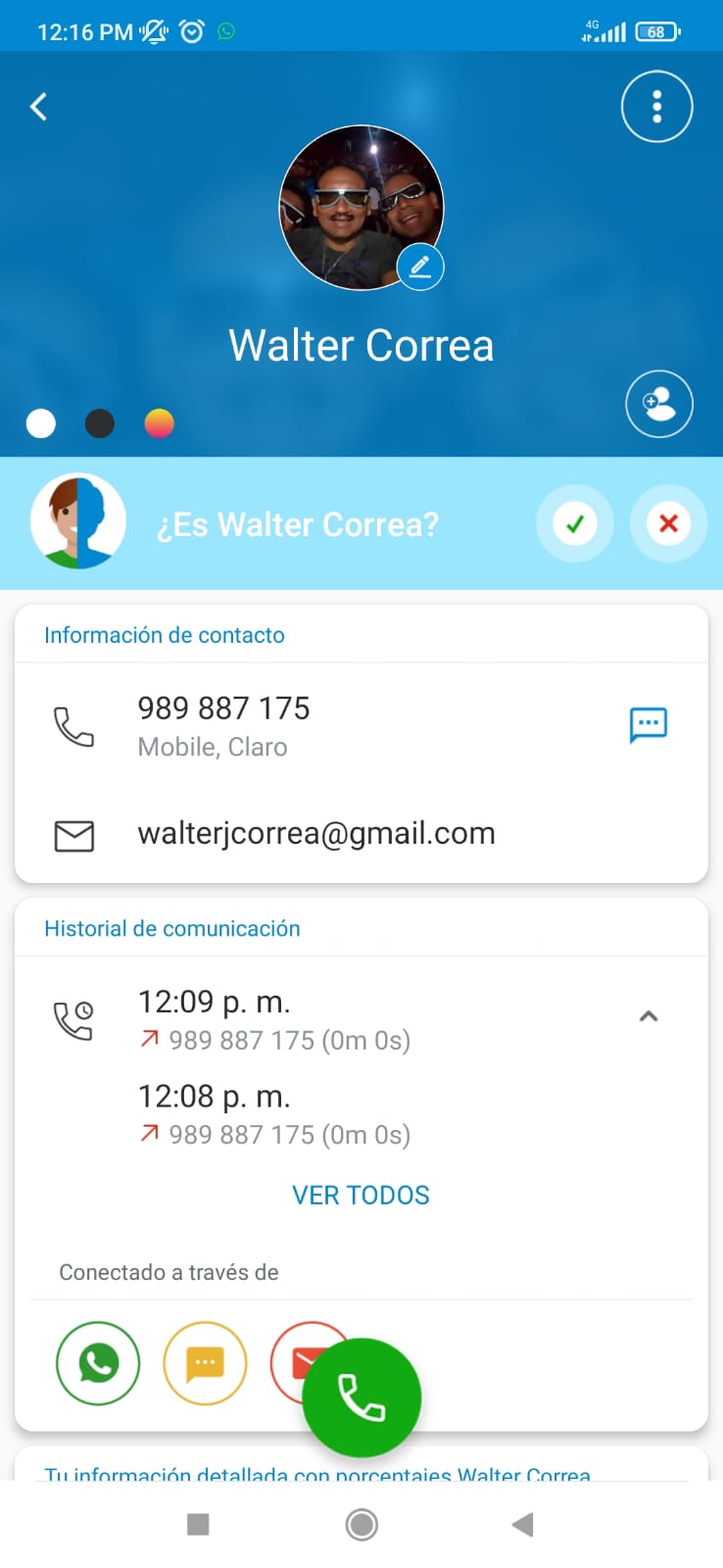Tap VER TODOS to view all history
Screen dimensions: 723x1568
[x=361, y=1196]
